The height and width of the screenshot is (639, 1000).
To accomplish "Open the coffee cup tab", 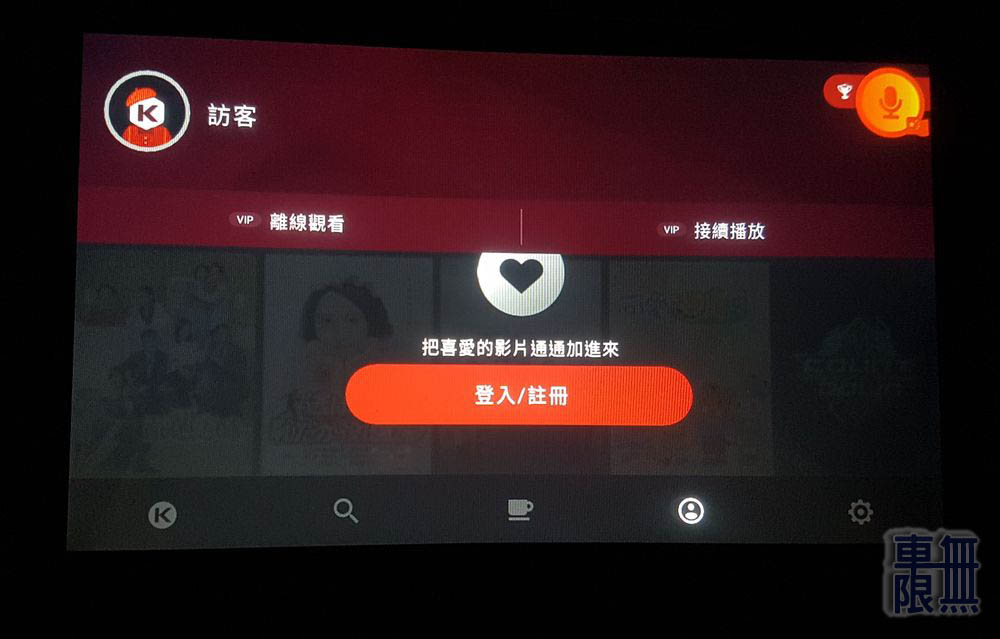I will (519, 510).
